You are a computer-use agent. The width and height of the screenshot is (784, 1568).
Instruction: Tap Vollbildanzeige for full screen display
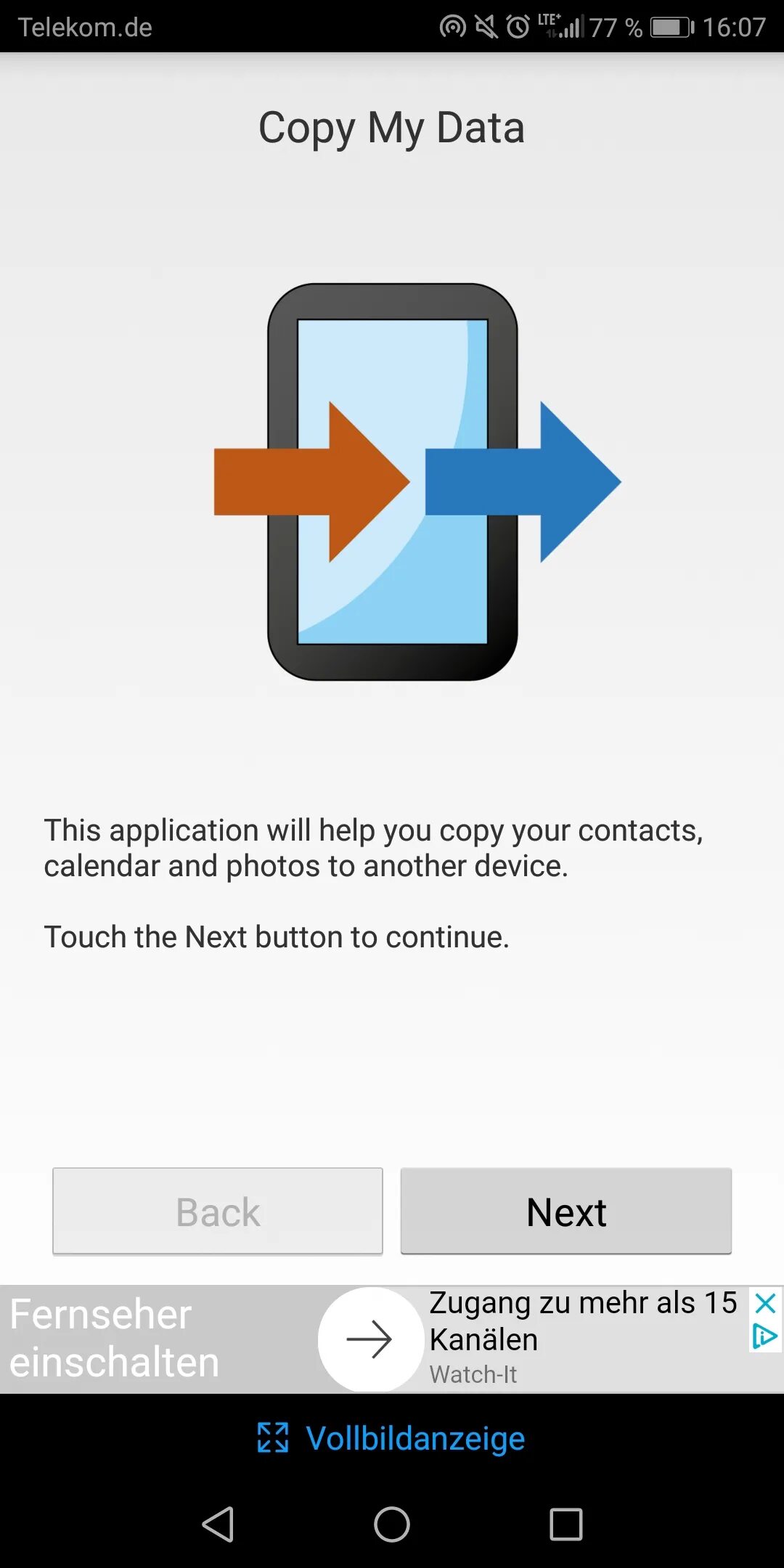click(x=392, y=1438)
